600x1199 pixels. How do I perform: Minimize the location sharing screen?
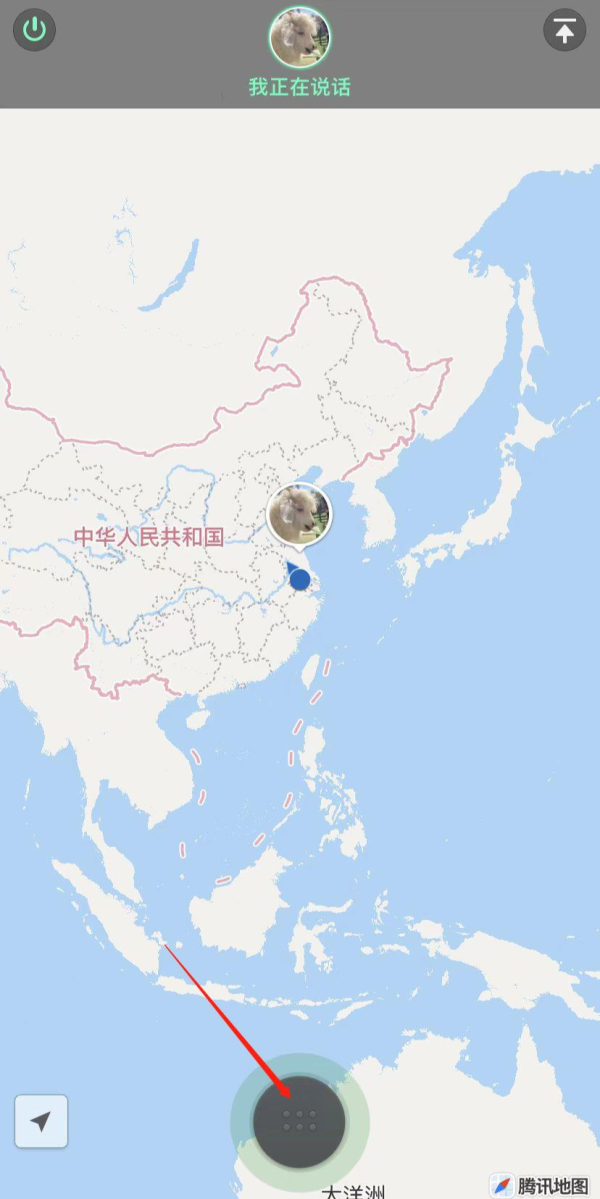point(564,30)
